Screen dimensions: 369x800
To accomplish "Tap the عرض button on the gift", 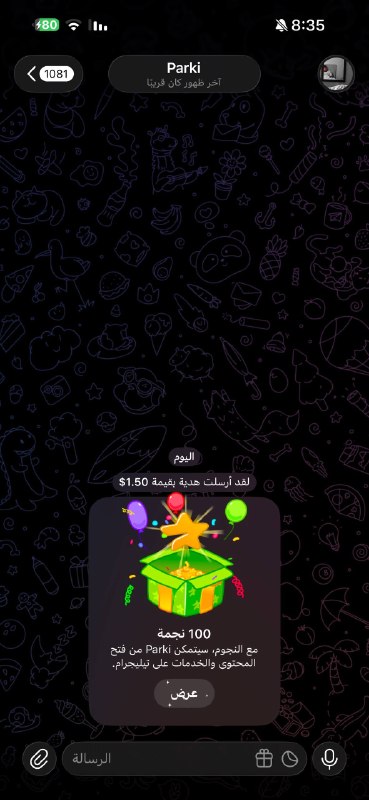I will coord(184,693).
